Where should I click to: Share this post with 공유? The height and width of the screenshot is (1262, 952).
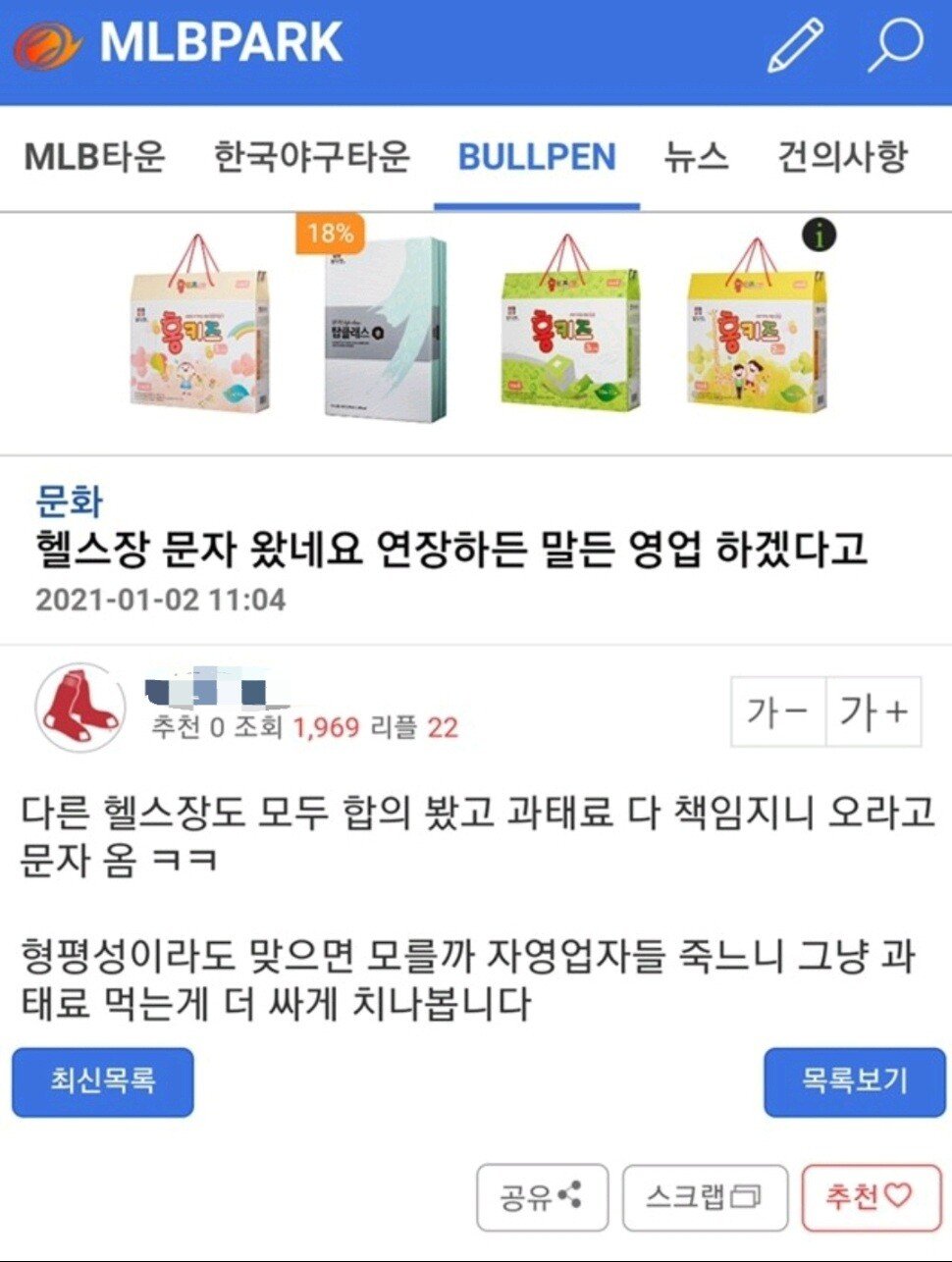(542, 1197)
